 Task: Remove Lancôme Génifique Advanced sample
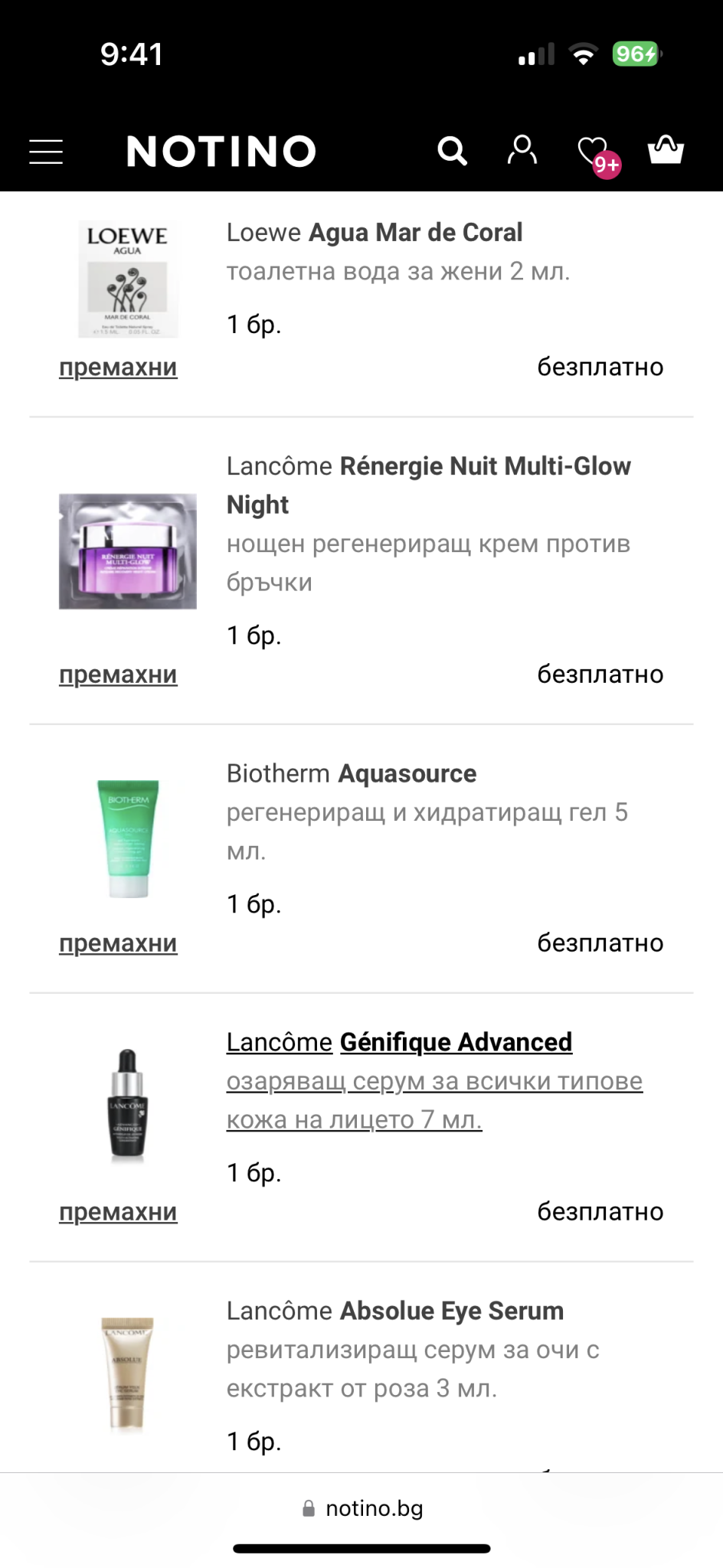(x=118, y=1212)
